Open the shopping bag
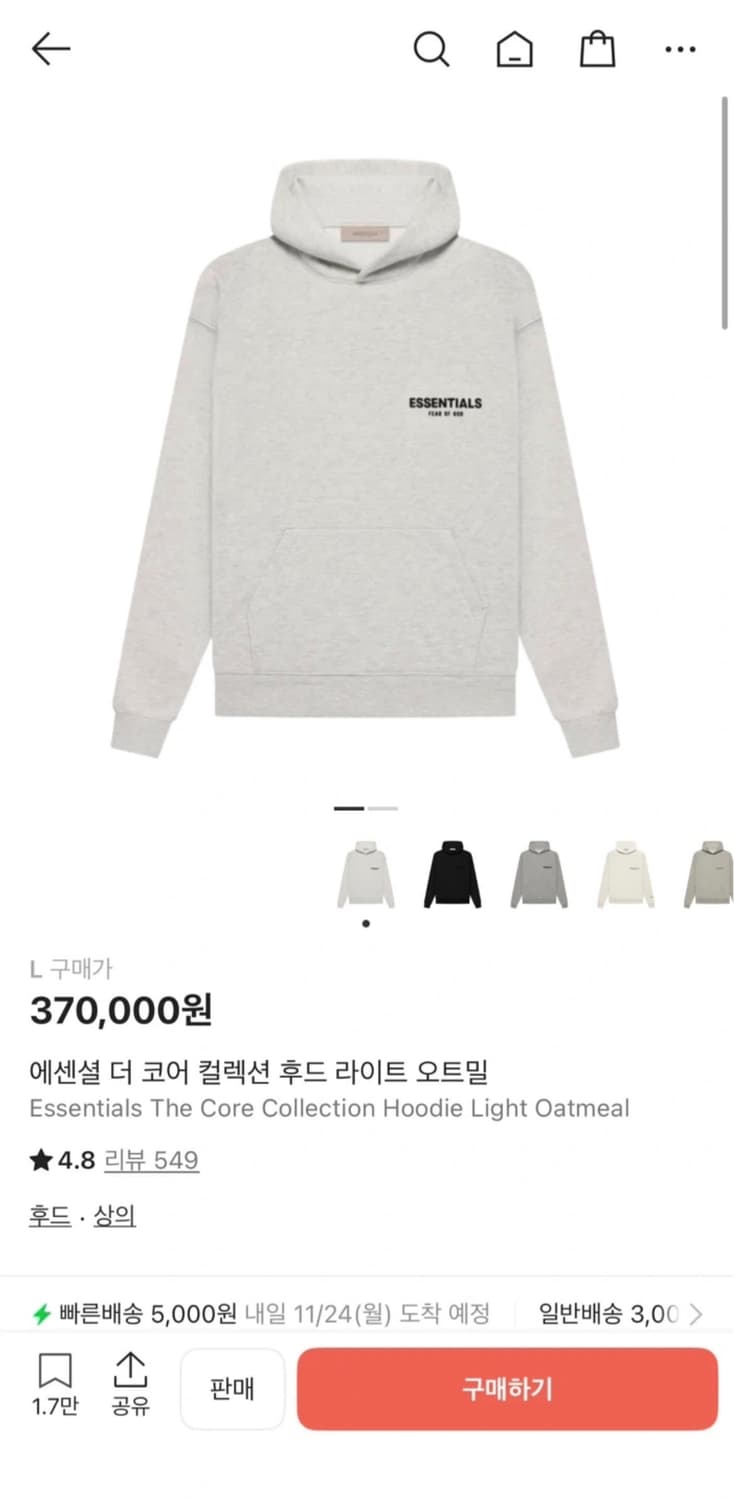The height and width of the screenshot is (1500, 734). click(x=596, y=48)
